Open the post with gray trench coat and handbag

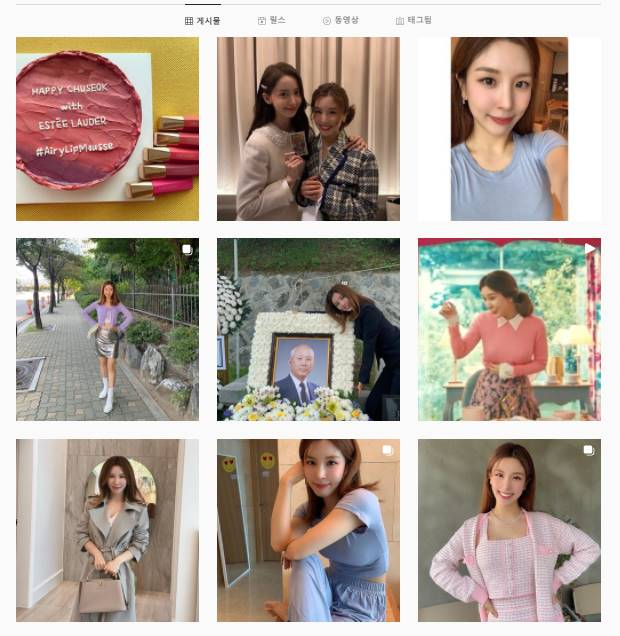(x=107, y=530)
